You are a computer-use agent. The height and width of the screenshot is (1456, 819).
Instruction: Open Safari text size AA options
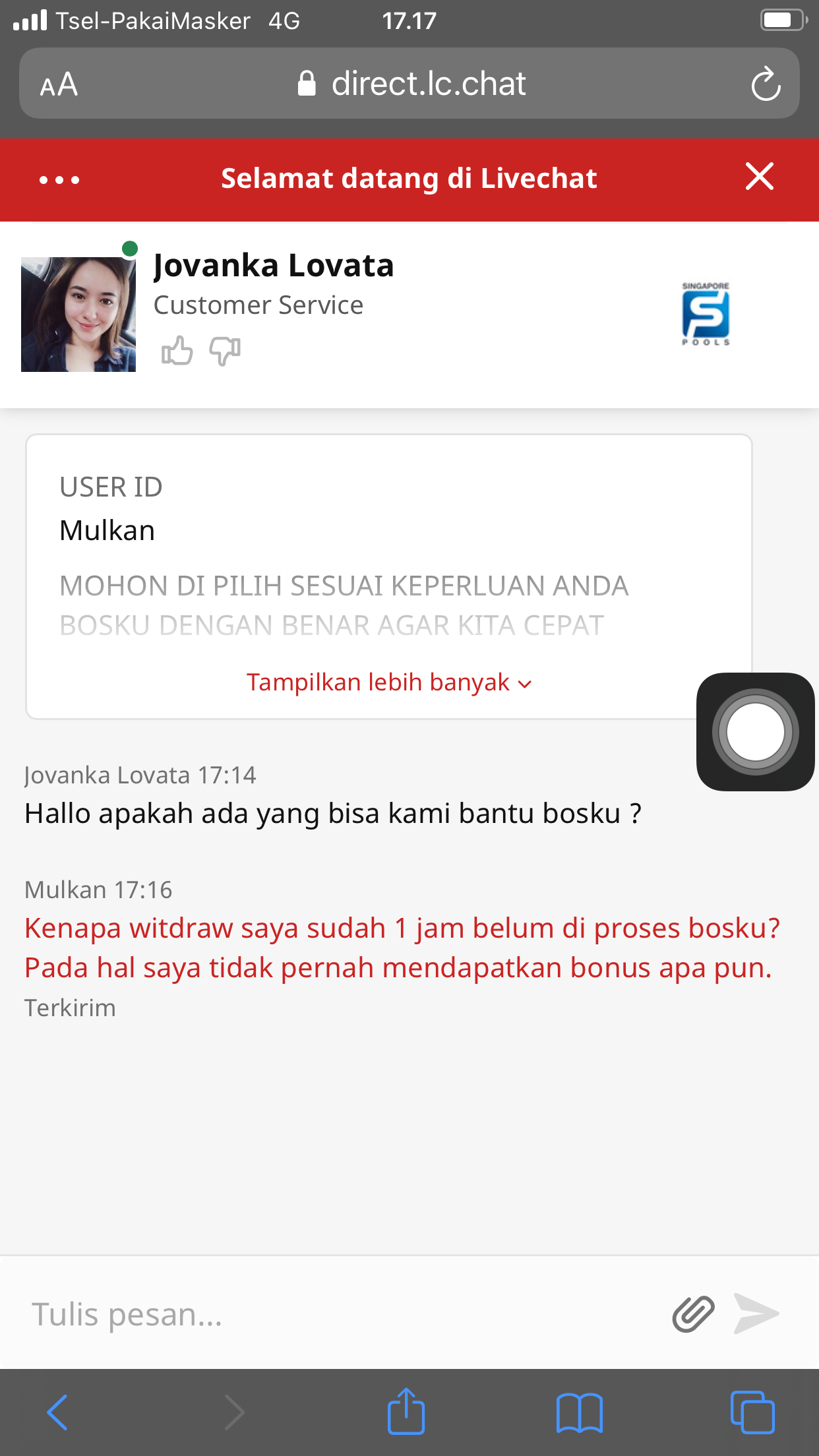59,84
